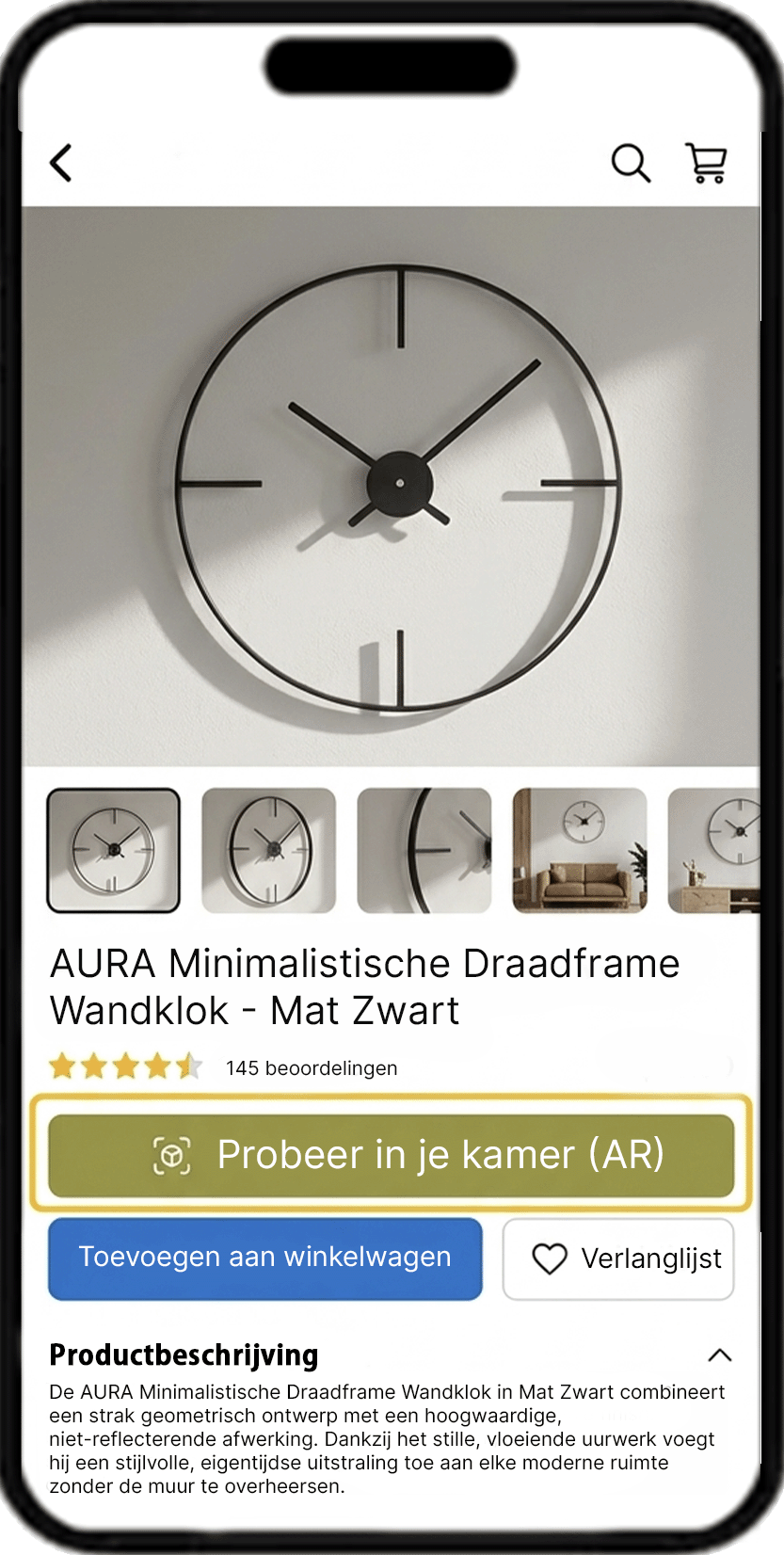
Task: View the last partially visible thumbnail
Action: coord(713,851)
